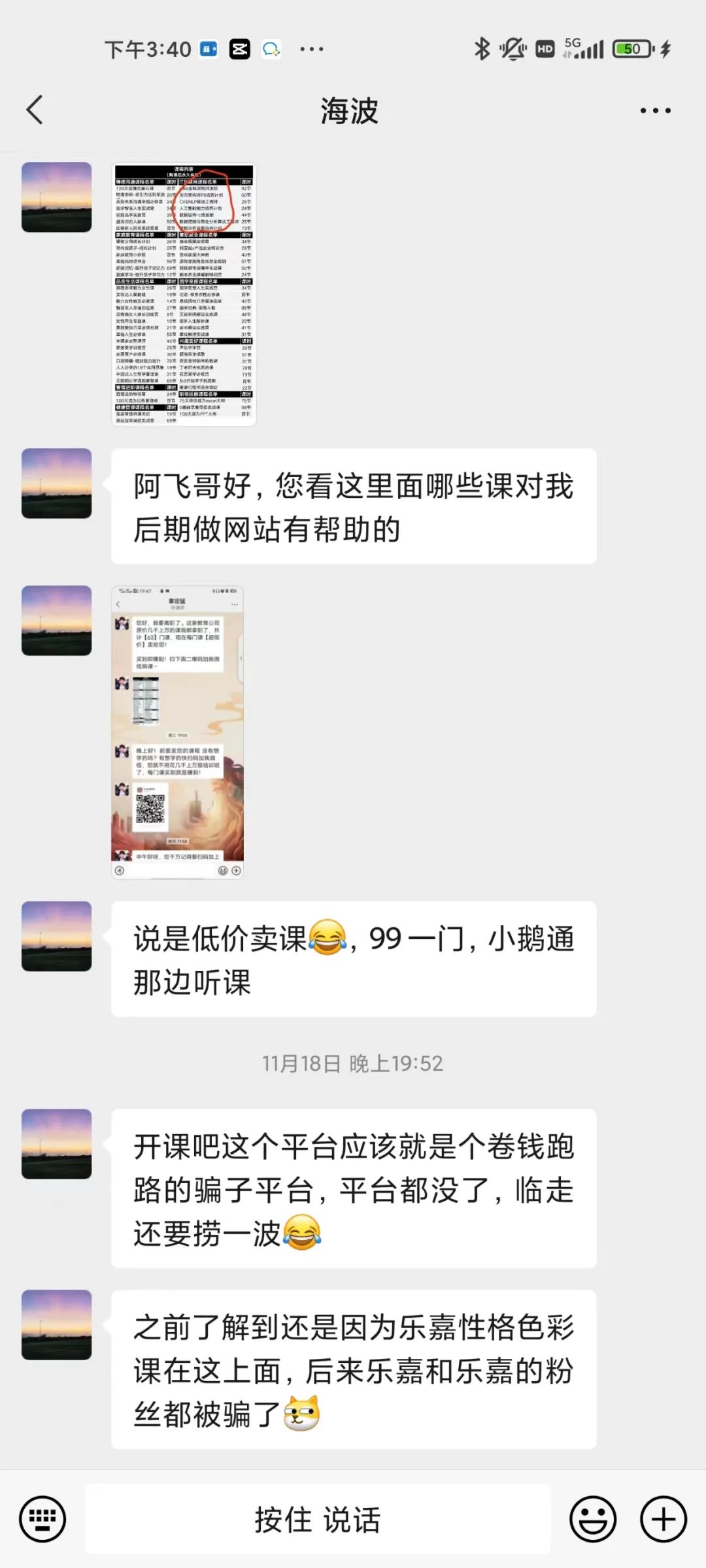Go back from the 海波 chat

[x=35, y=110]
